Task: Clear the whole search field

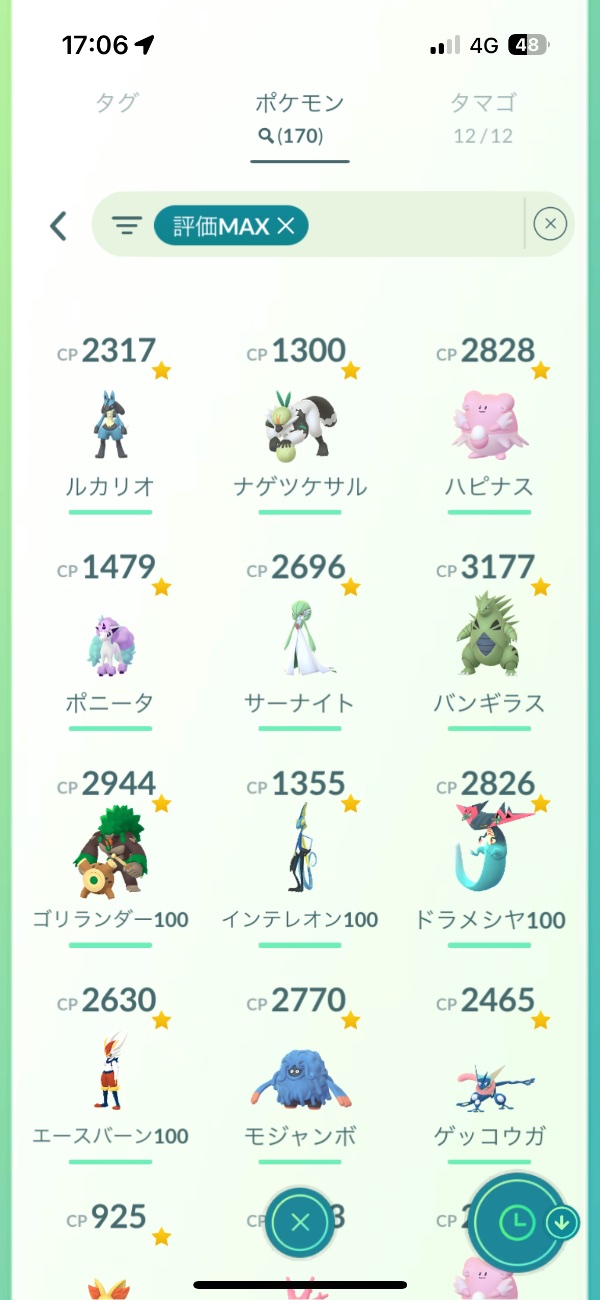Action: click(550, 225)
